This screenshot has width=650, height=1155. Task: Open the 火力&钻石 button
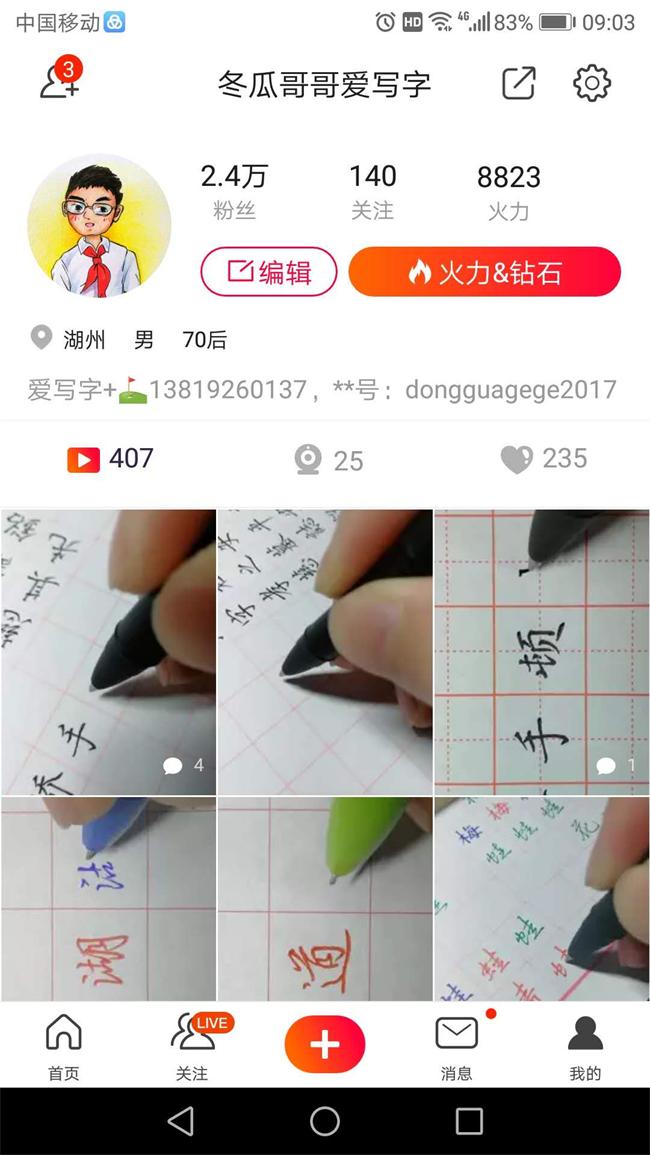pyautogui.click(x=485, y=272)
